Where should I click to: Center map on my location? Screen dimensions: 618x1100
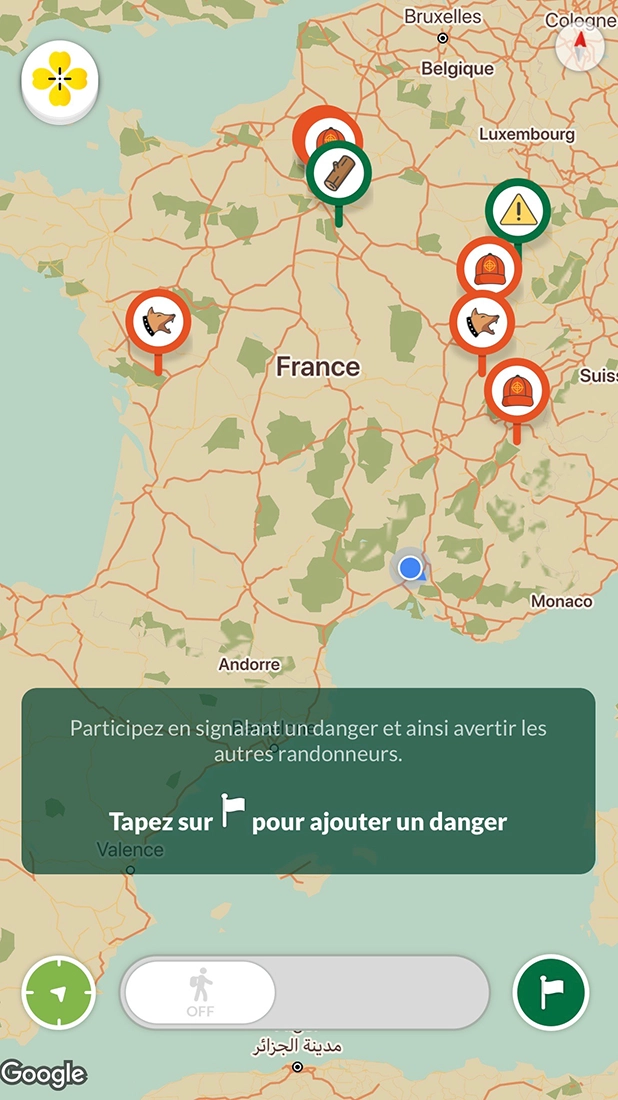click(59, 993)
